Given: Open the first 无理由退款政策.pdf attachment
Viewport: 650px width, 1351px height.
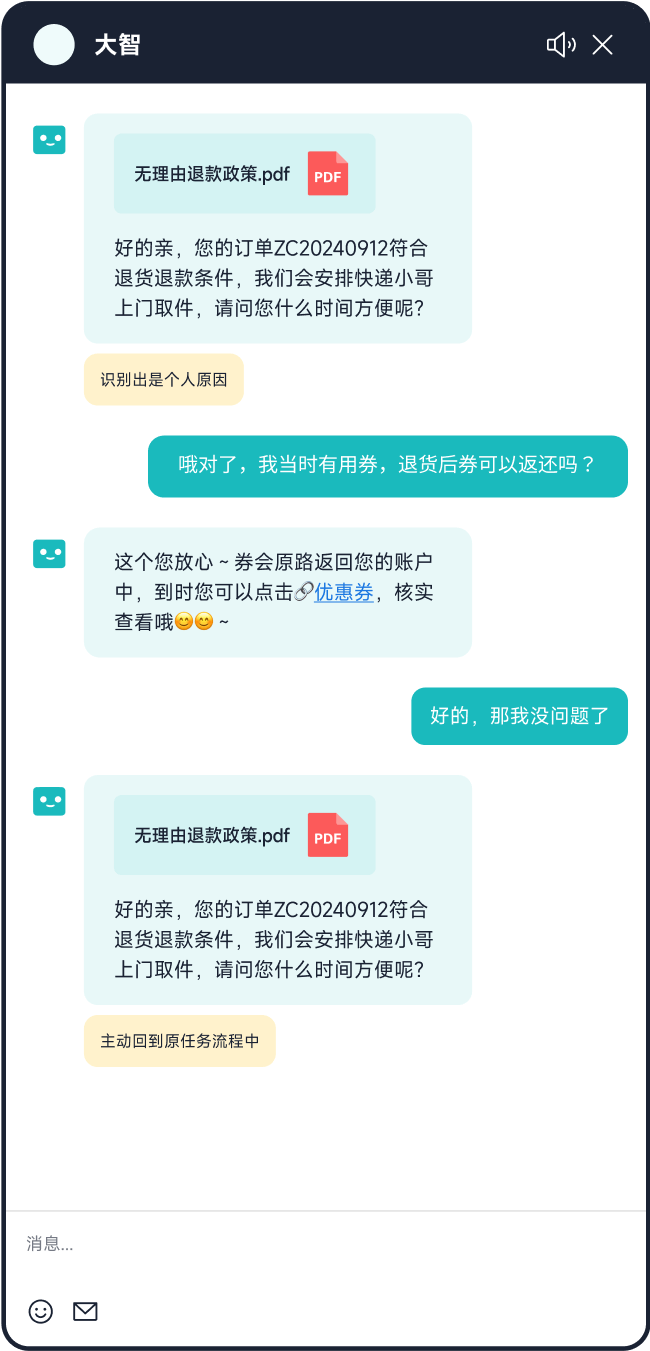Looking at the screenshot, I should pyautogui.click(x=244, y=174).
